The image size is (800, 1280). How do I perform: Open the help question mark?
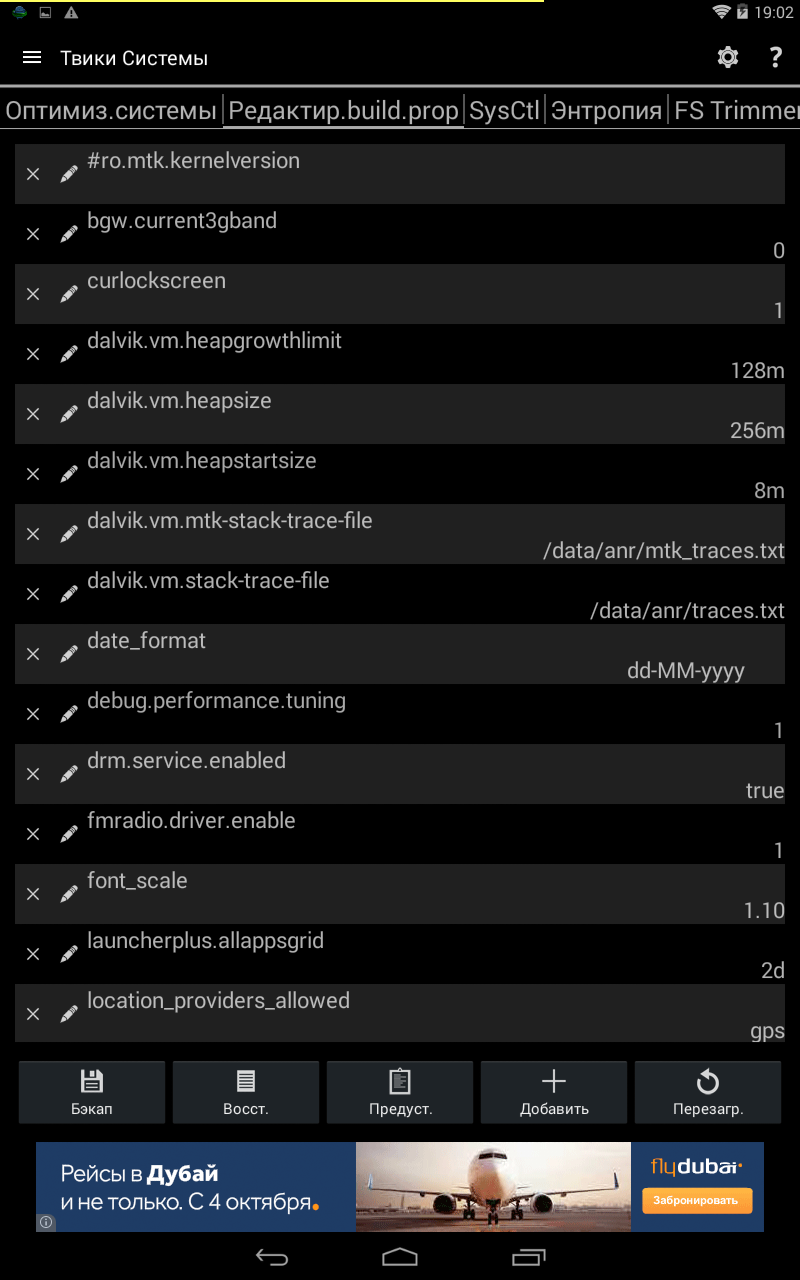775,58
